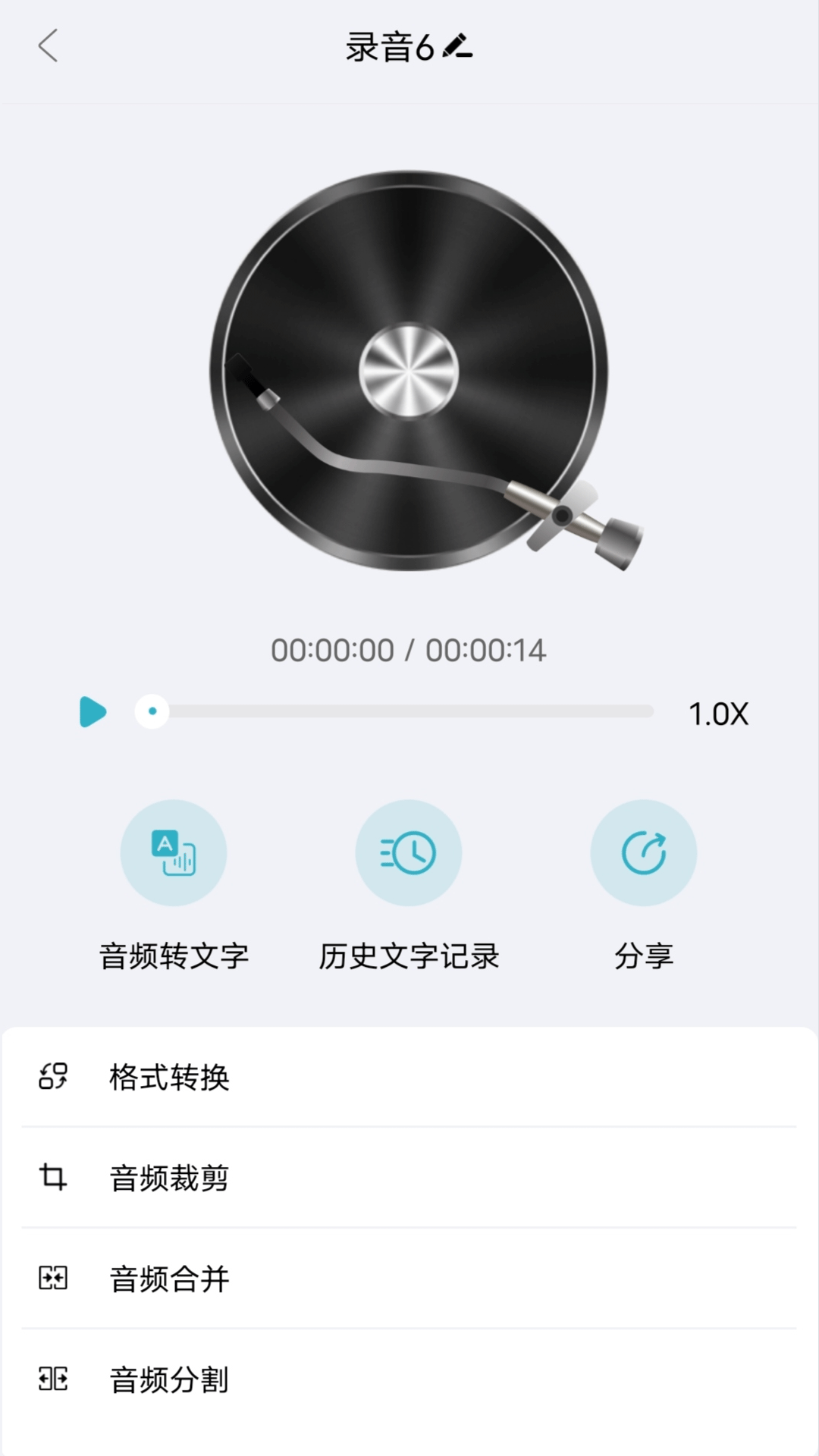Choose 音频分割 from the options list
The width and height of the screenshot is (819, 1456).
pyautogui.click(x=168, y=1380)
